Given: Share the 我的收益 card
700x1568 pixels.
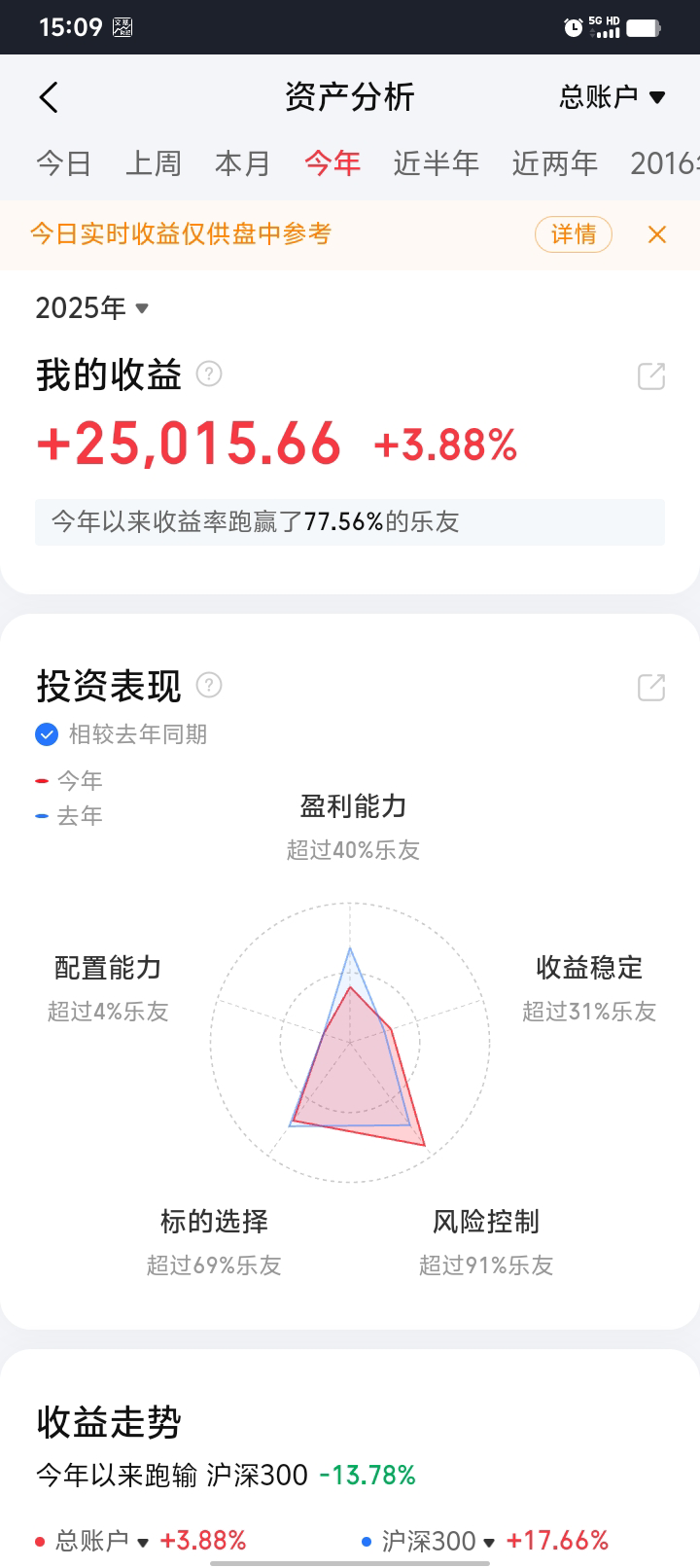Looking at the screenshot, I should 650,376.
